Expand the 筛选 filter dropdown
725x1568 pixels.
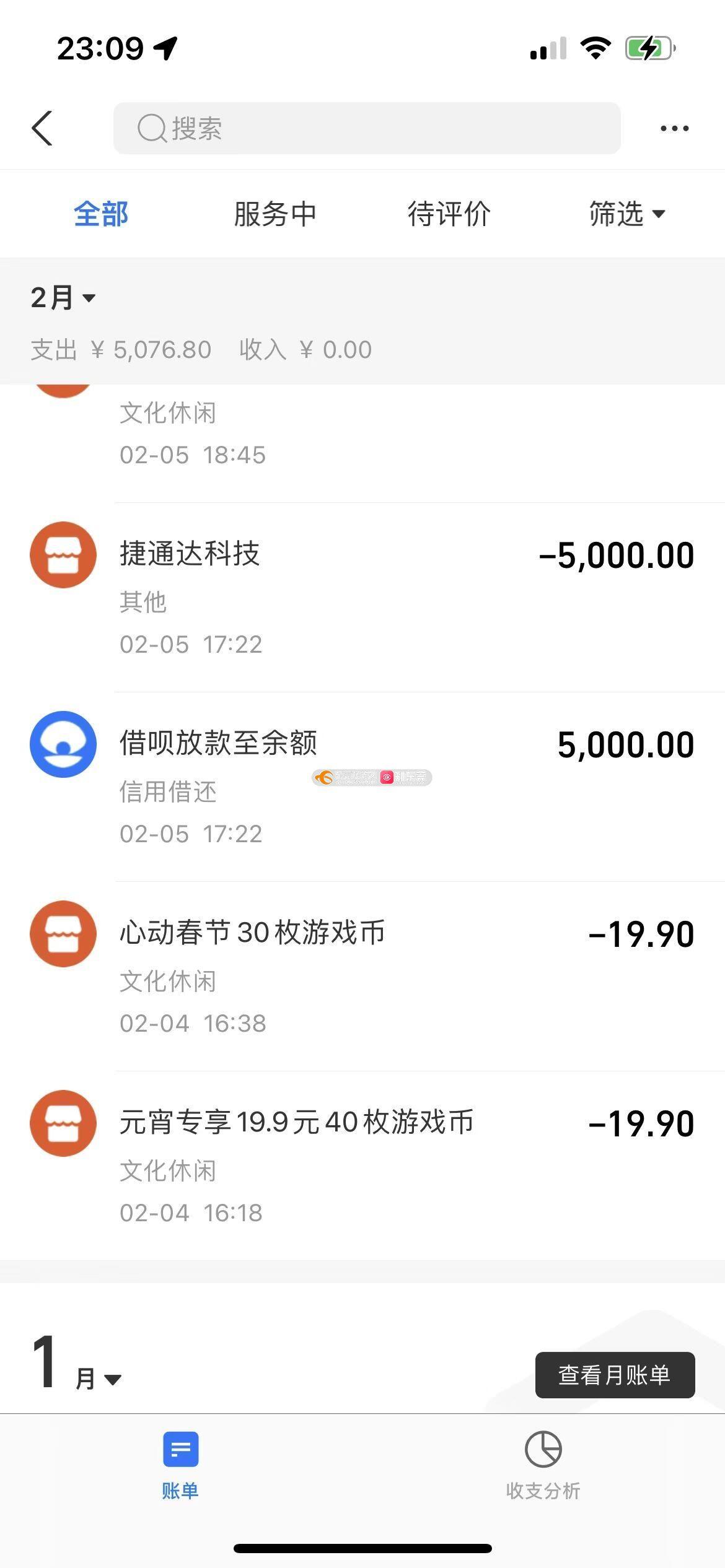(x=627, y=214)
